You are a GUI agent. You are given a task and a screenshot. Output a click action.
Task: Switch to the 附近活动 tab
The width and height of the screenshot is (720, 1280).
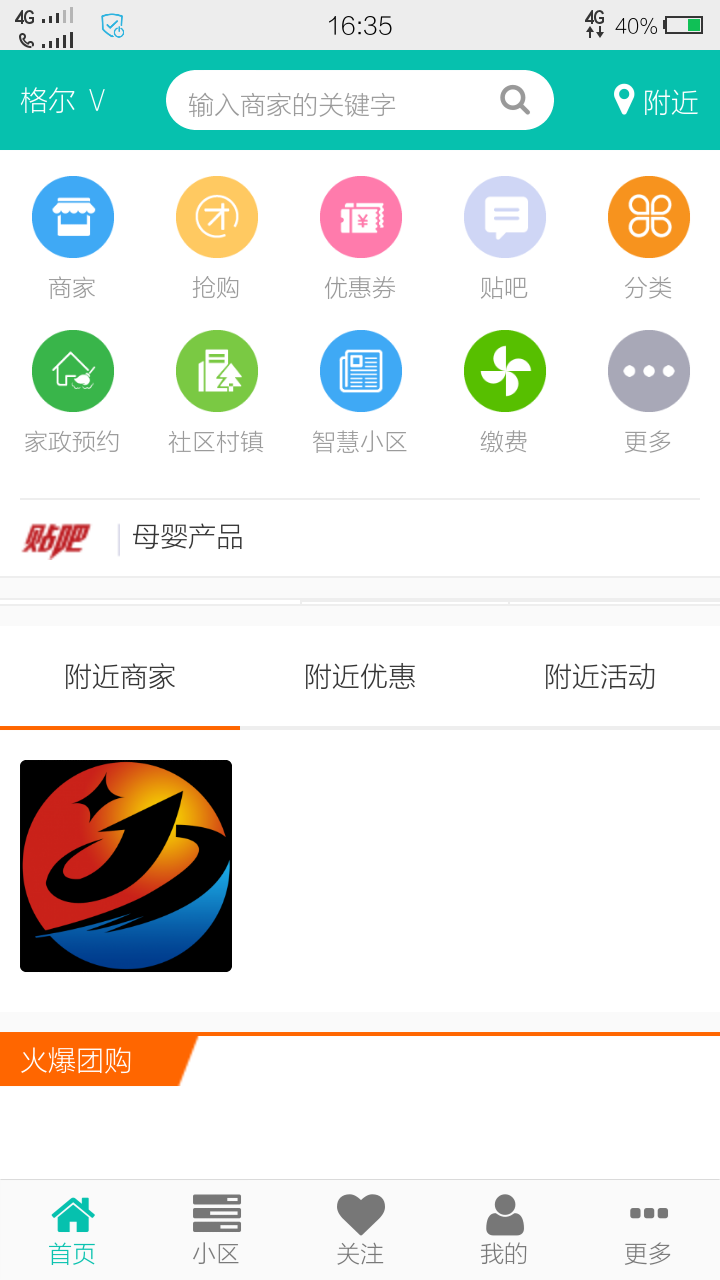599,676
